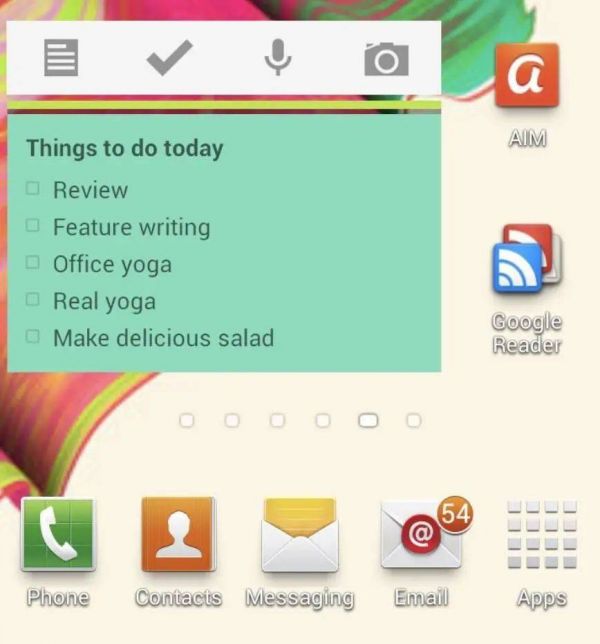The height and width of the screenshot is (644, 600).
Task: Launch the Messaging app
Action: (x=298, y=537)
